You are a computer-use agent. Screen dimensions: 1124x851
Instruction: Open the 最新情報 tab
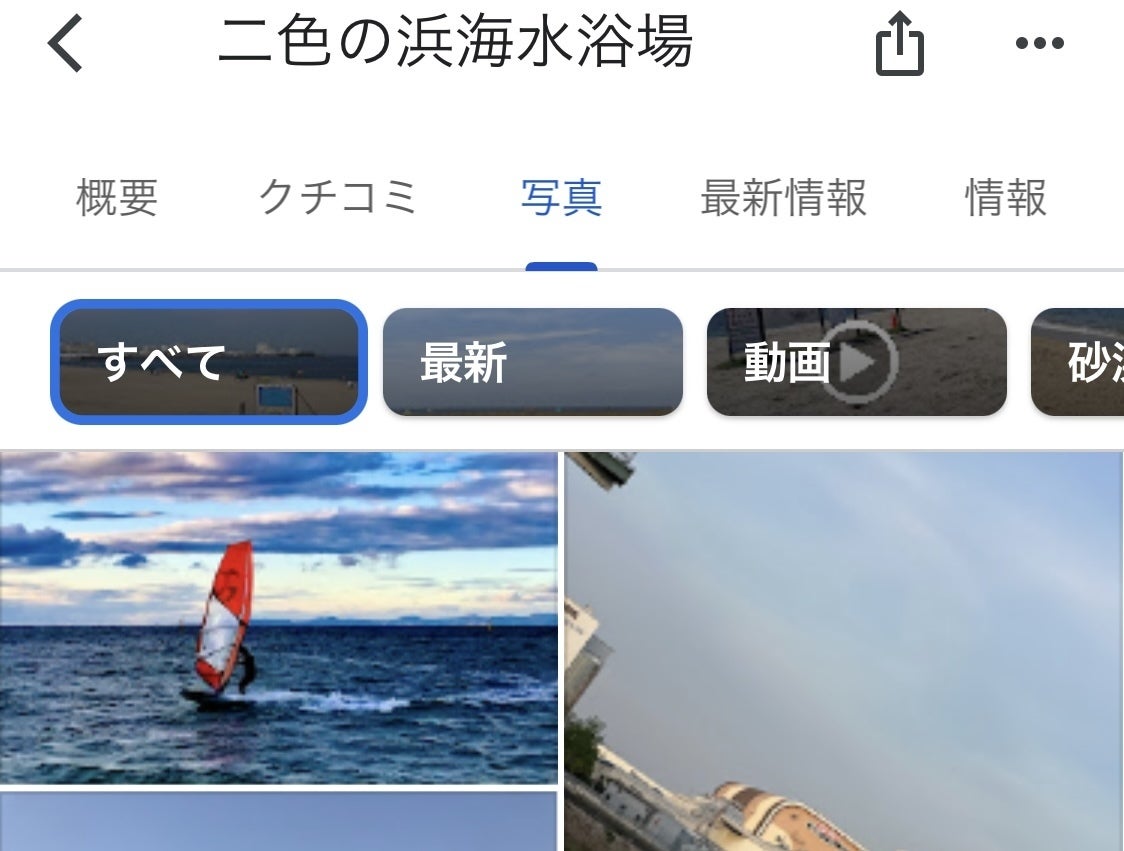coord(783,198)
